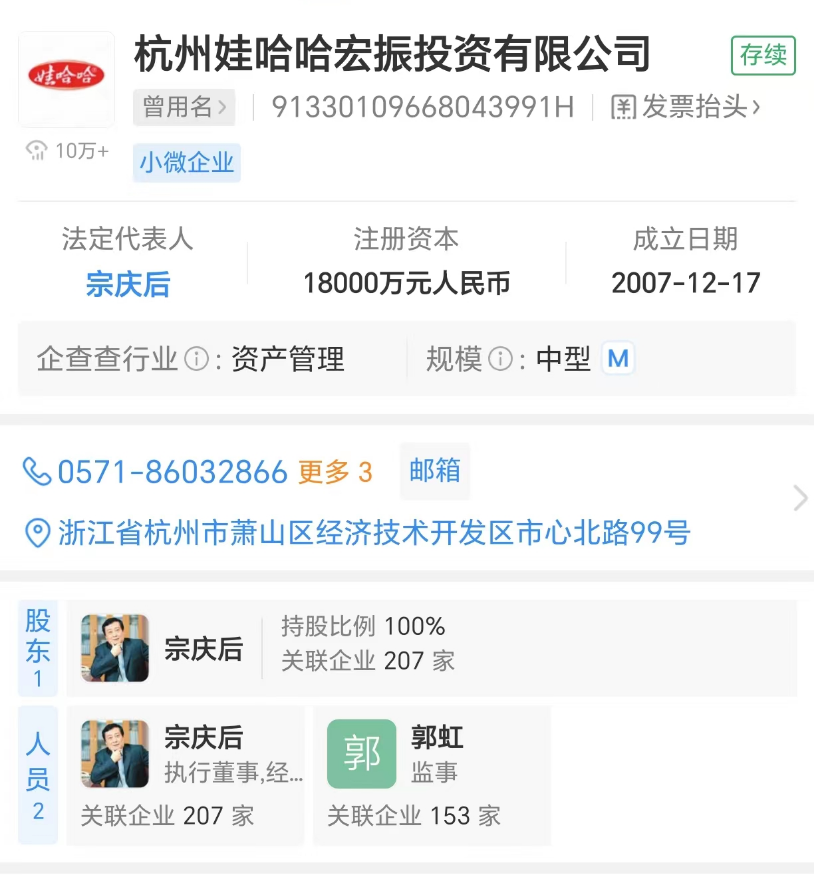Image resolution: width=836 pixels, height=876 pixels.
Task: Open the 人员 2 personnel section
Action: 38,774
